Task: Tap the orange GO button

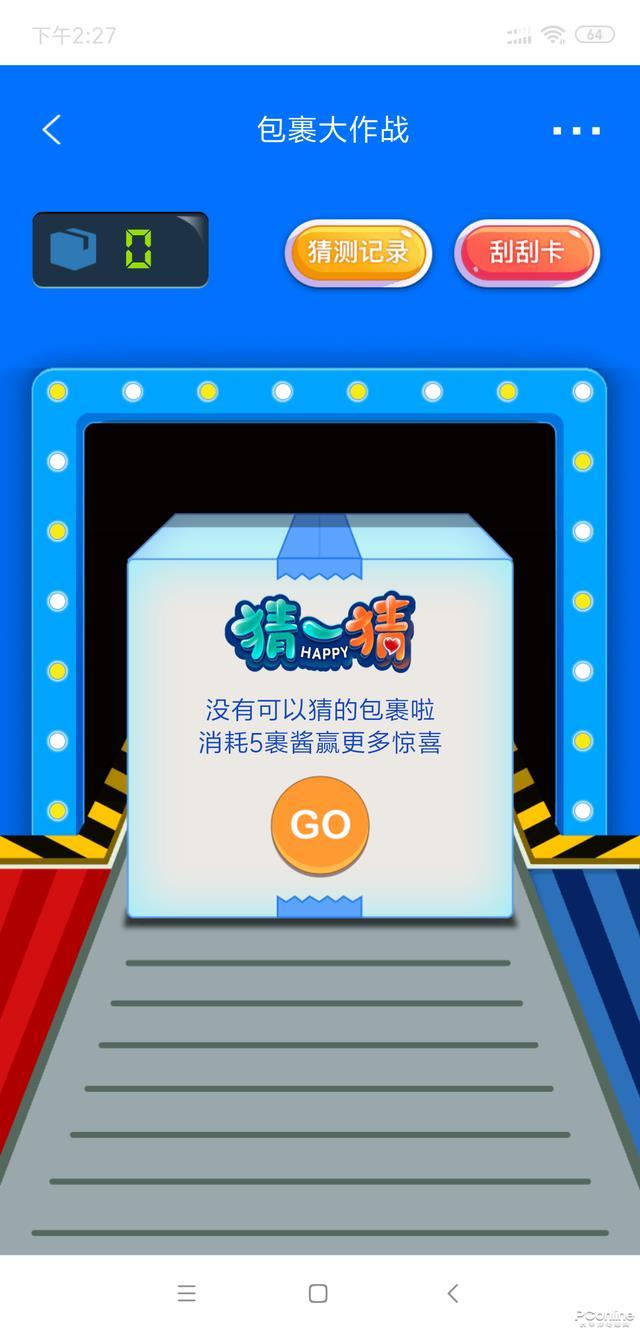Action: [320, 824]
